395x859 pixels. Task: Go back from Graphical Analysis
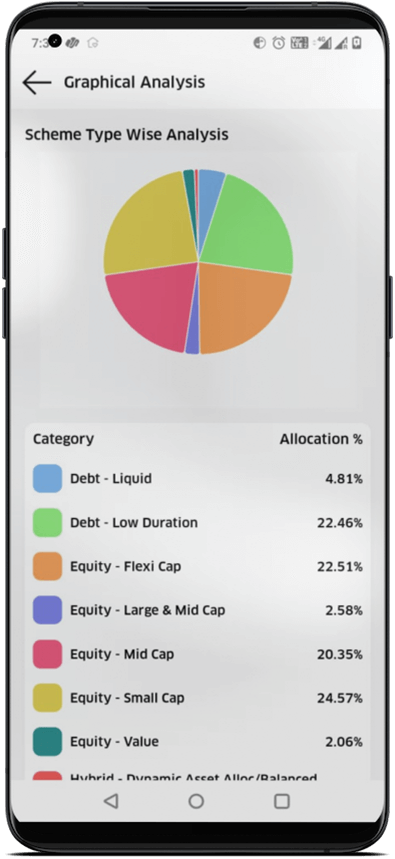(37, 83)
